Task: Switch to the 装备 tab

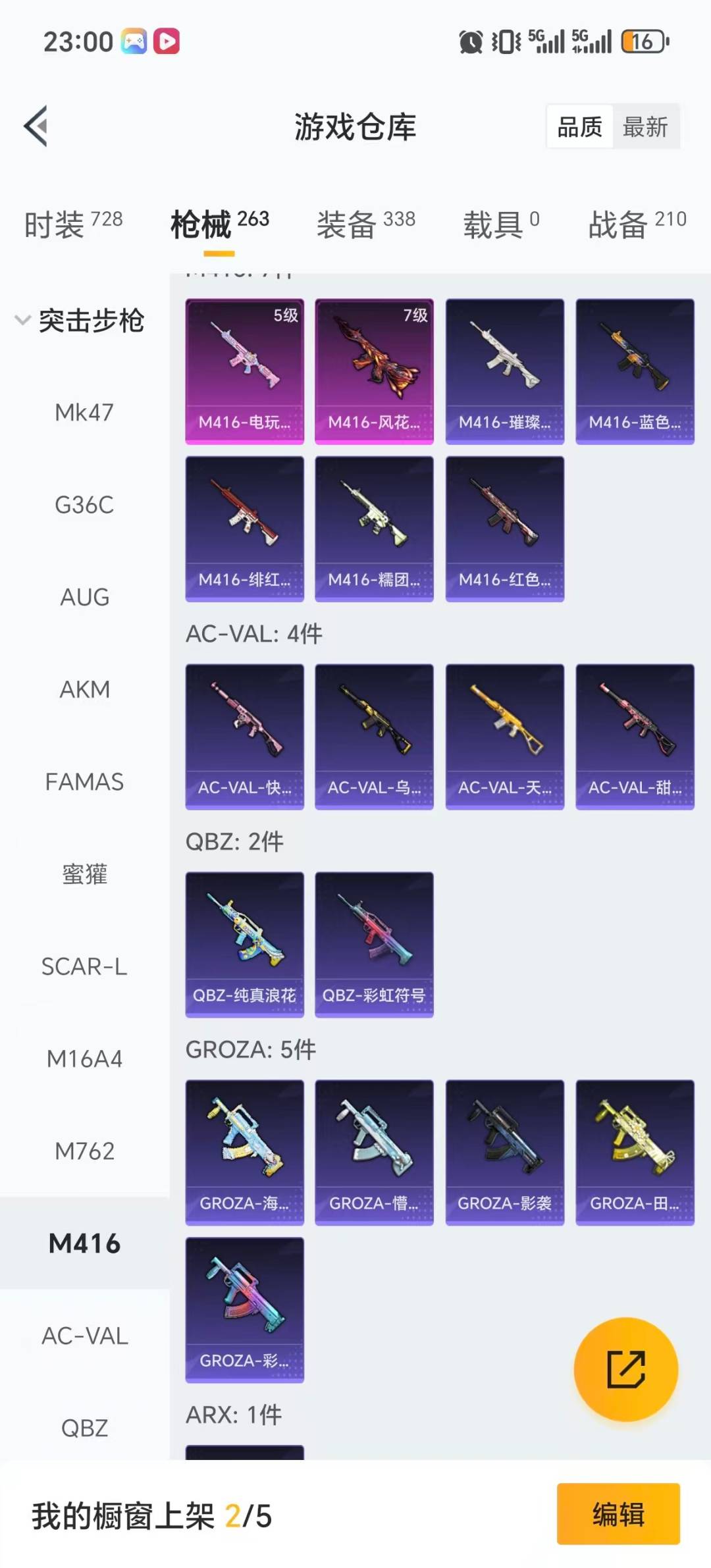Action: click(365, 224)
